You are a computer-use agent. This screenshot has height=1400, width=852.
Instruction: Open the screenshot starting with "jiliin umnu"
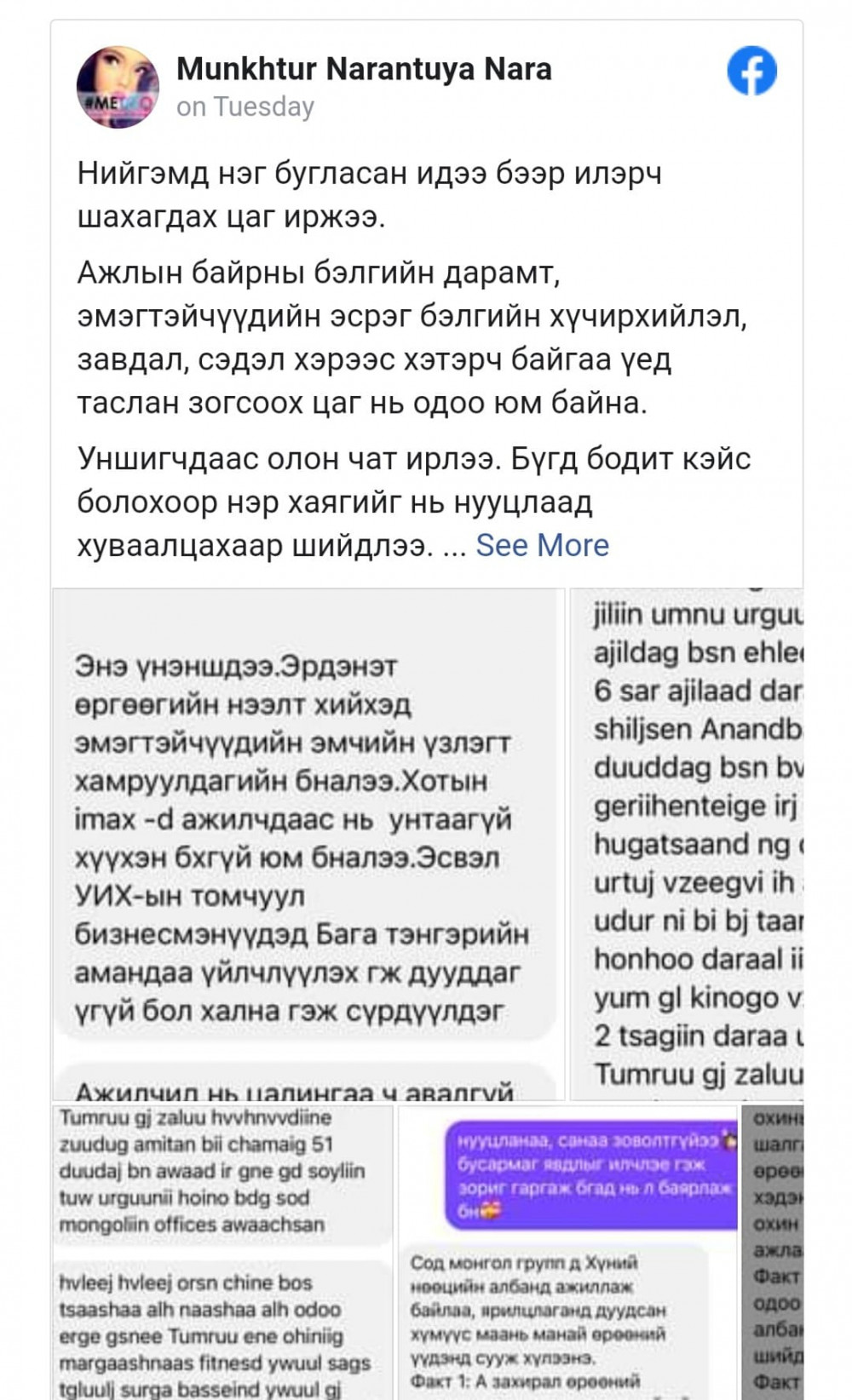[687, 844]
